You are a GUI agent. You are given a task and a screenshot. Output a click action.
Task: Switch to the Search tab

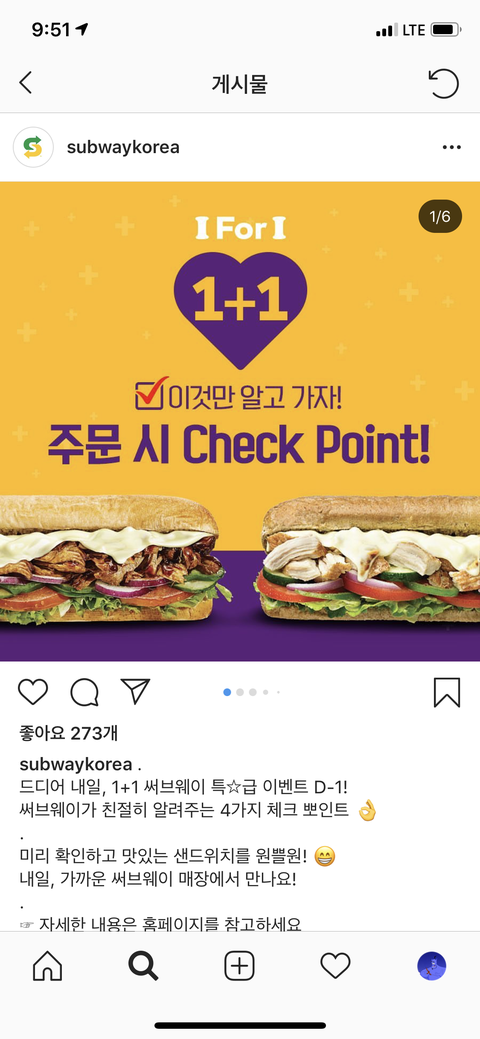click(x=143, y=966)
